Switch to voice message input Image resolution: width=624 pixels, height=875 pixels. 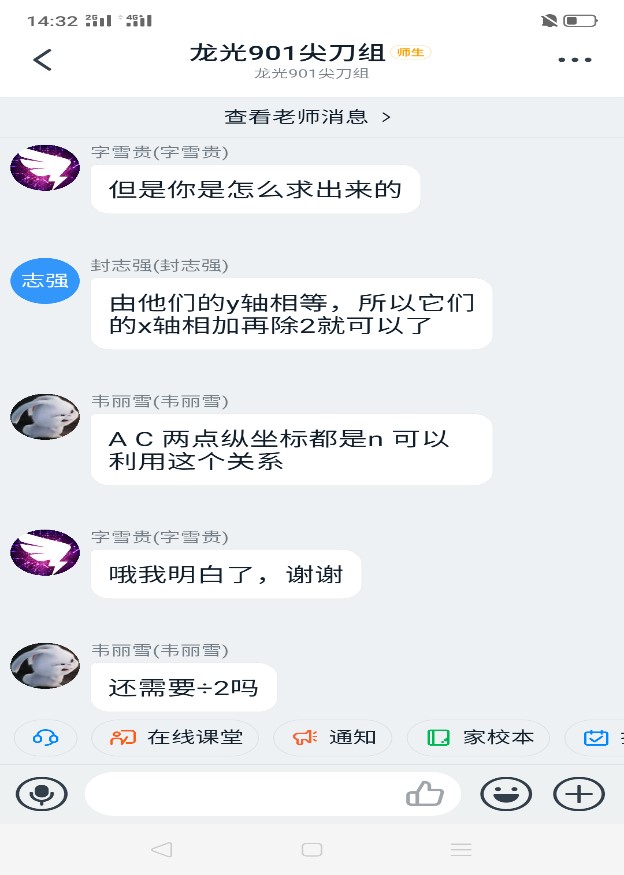[x=42, y=794]
